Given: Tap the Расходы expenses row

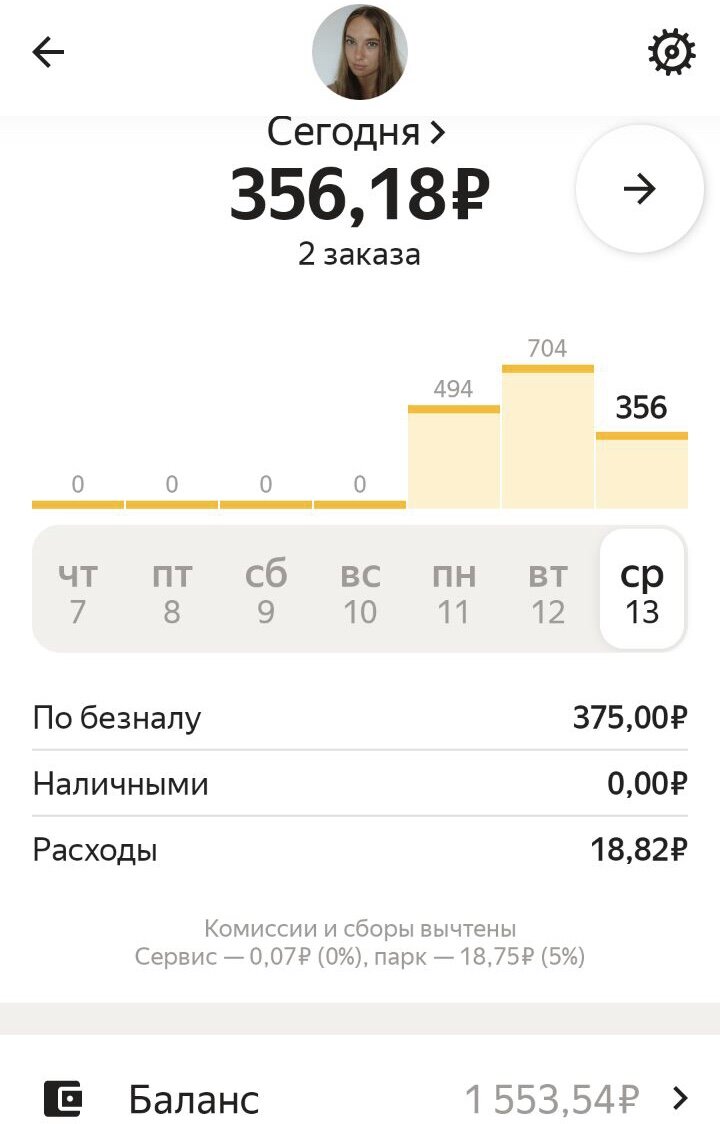Looking at the screenshot, I should click(360, 850).
